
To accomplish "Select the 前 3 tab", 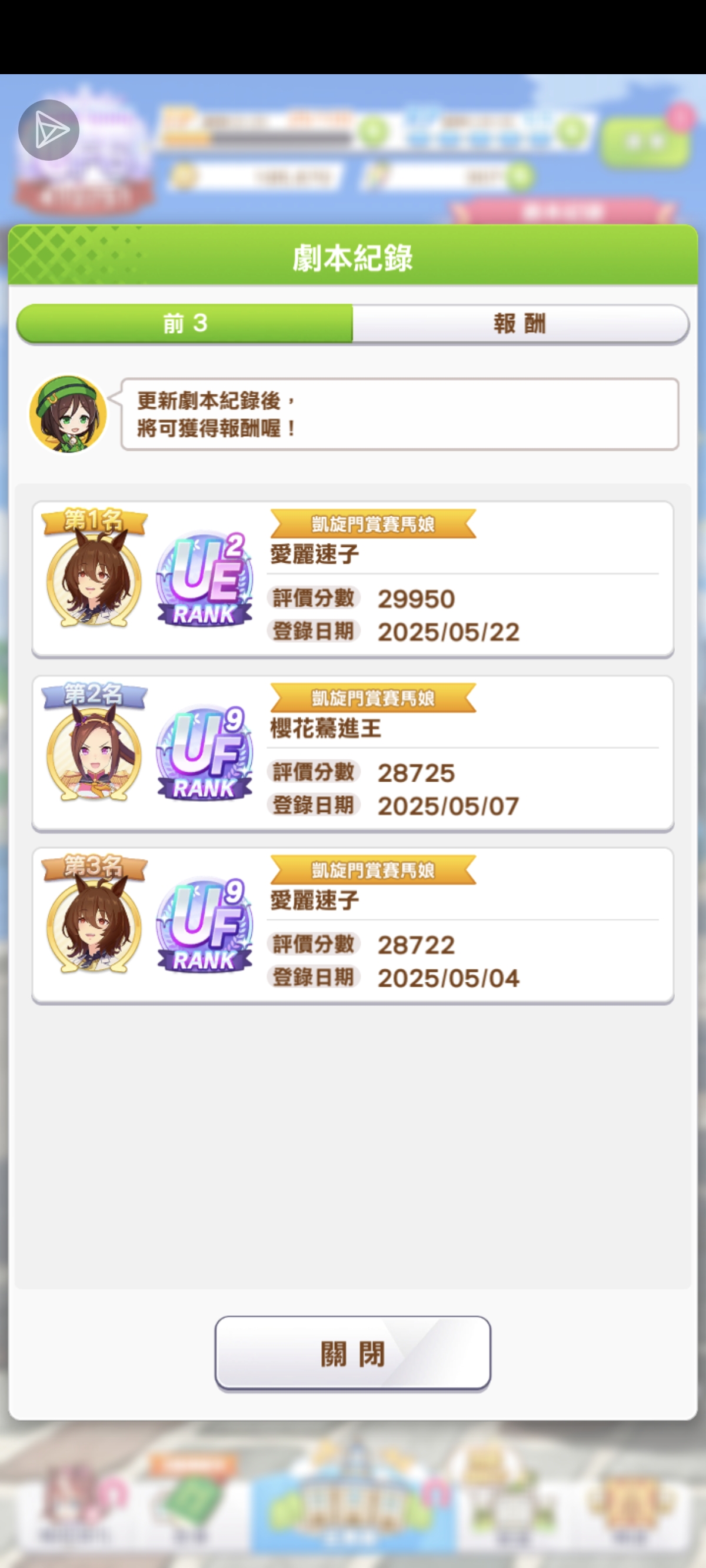I will click(x=185, y=323).
